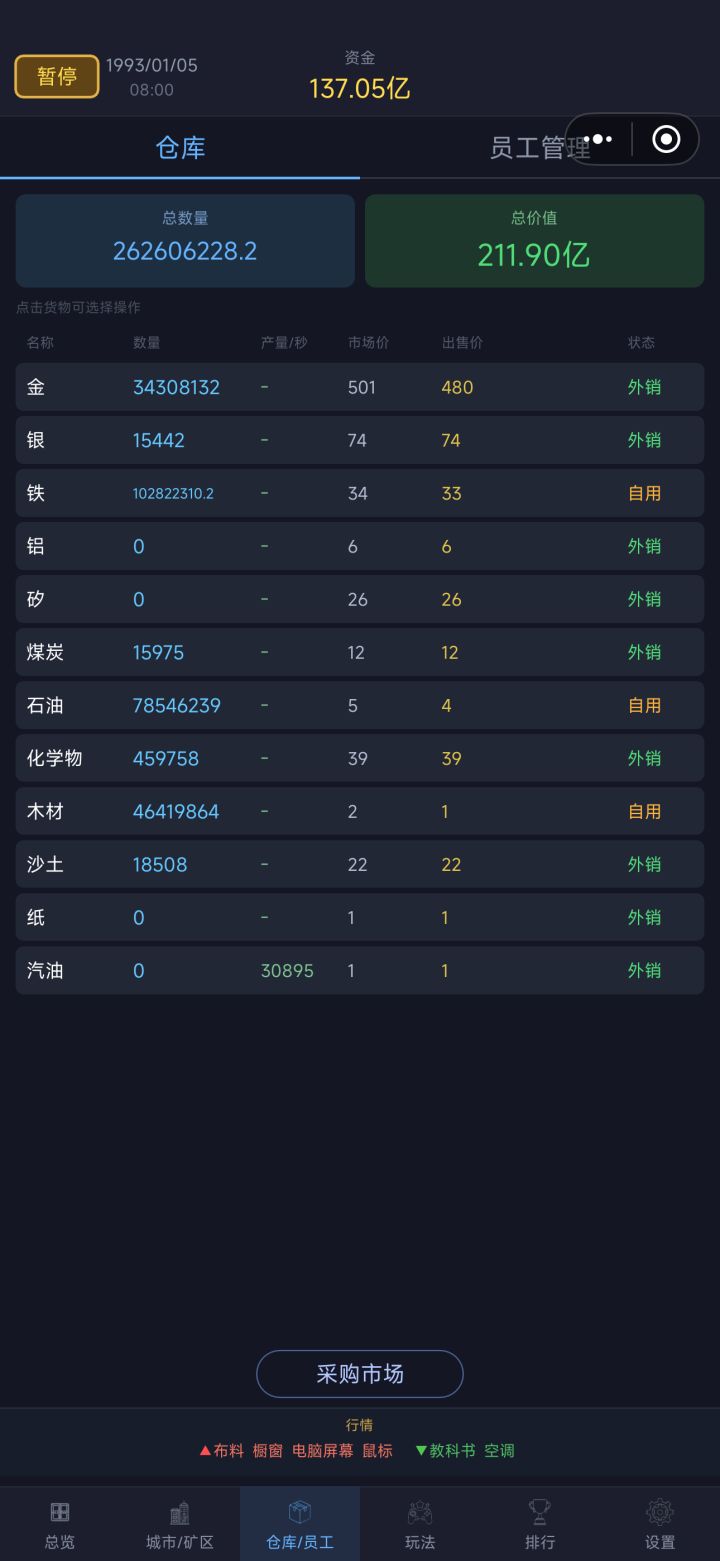The width and height of the screenshot is (720, 1561).
Task: Switch 铁 status from 自用
Action: [x=645, y=493]
